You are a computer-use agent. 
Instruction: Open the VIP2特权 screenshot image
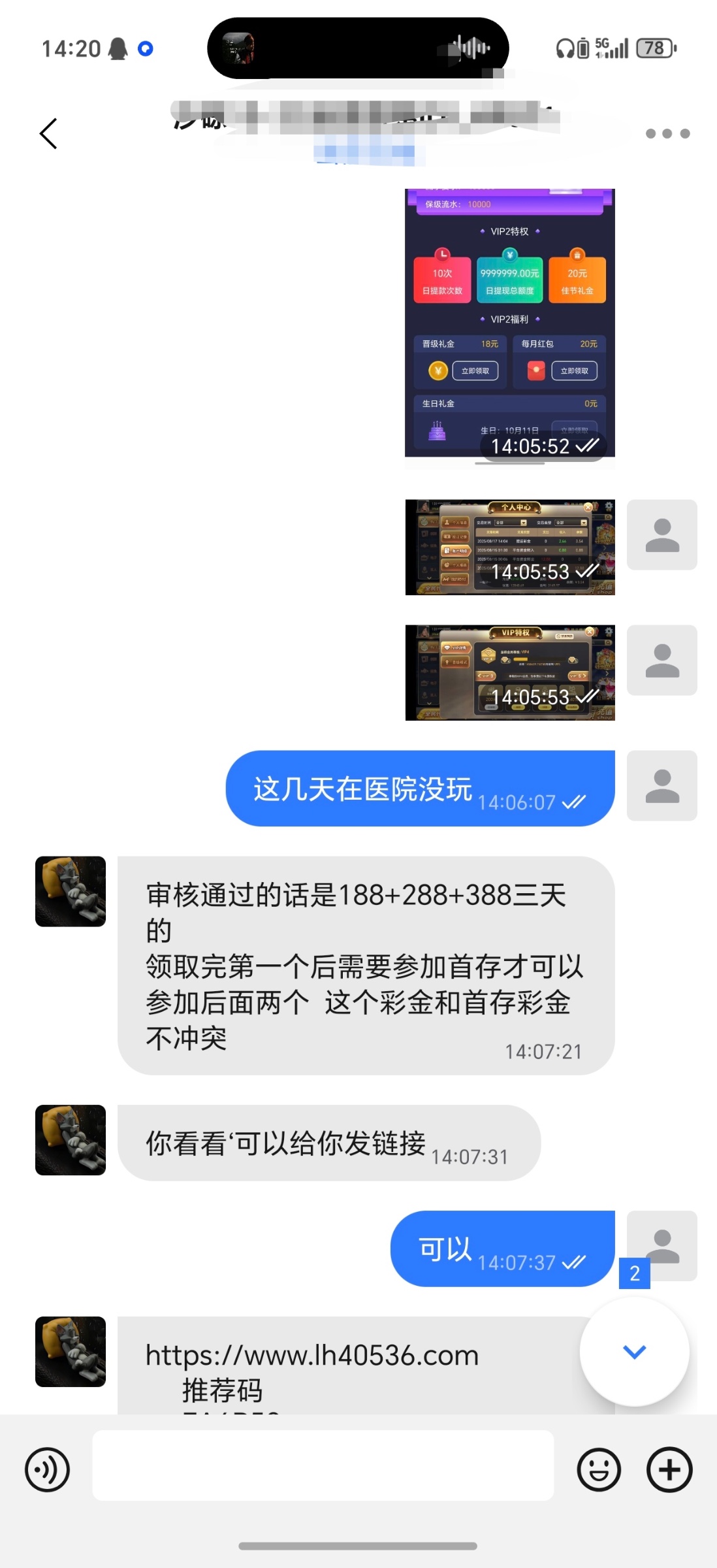click(509, 327)
